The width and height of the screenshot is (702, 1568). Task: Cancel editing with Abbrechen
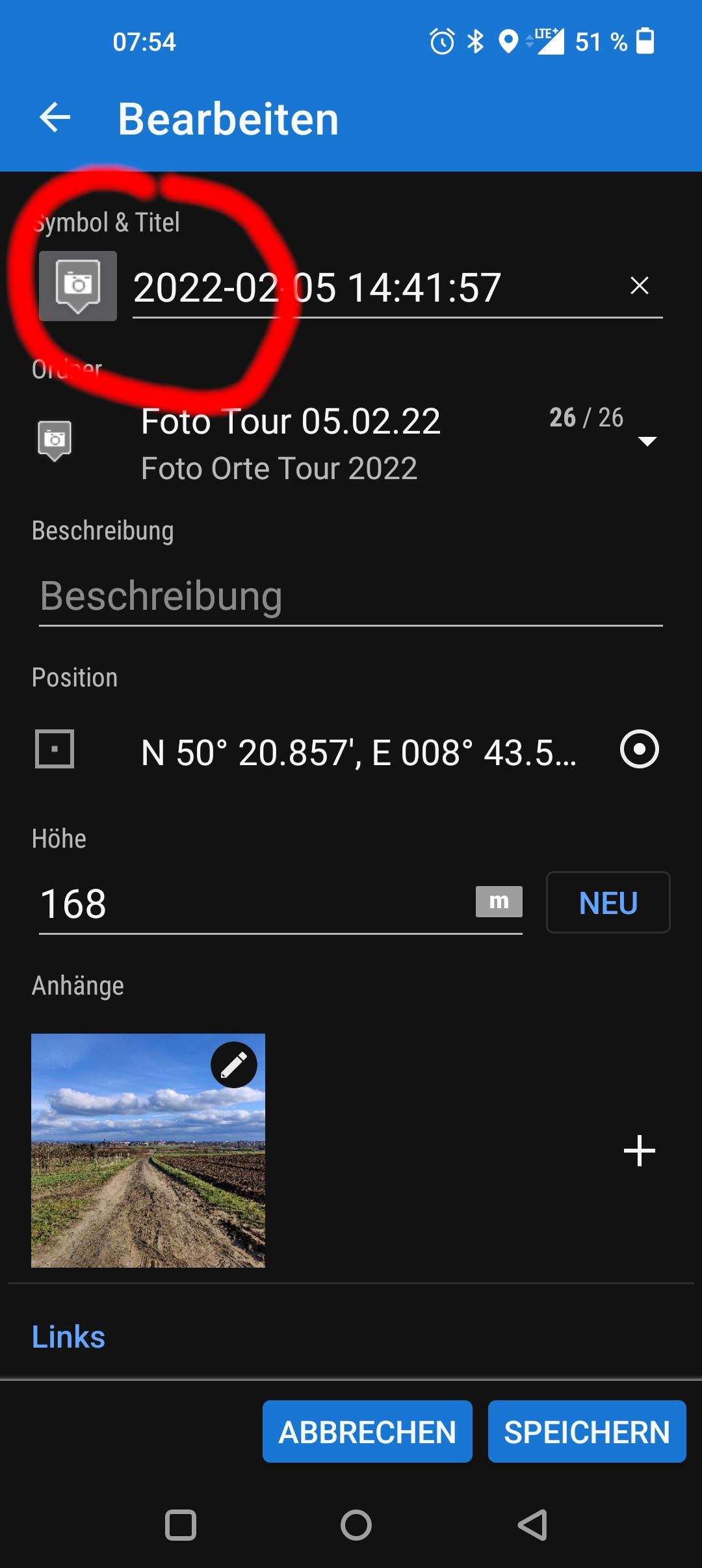367,1431
